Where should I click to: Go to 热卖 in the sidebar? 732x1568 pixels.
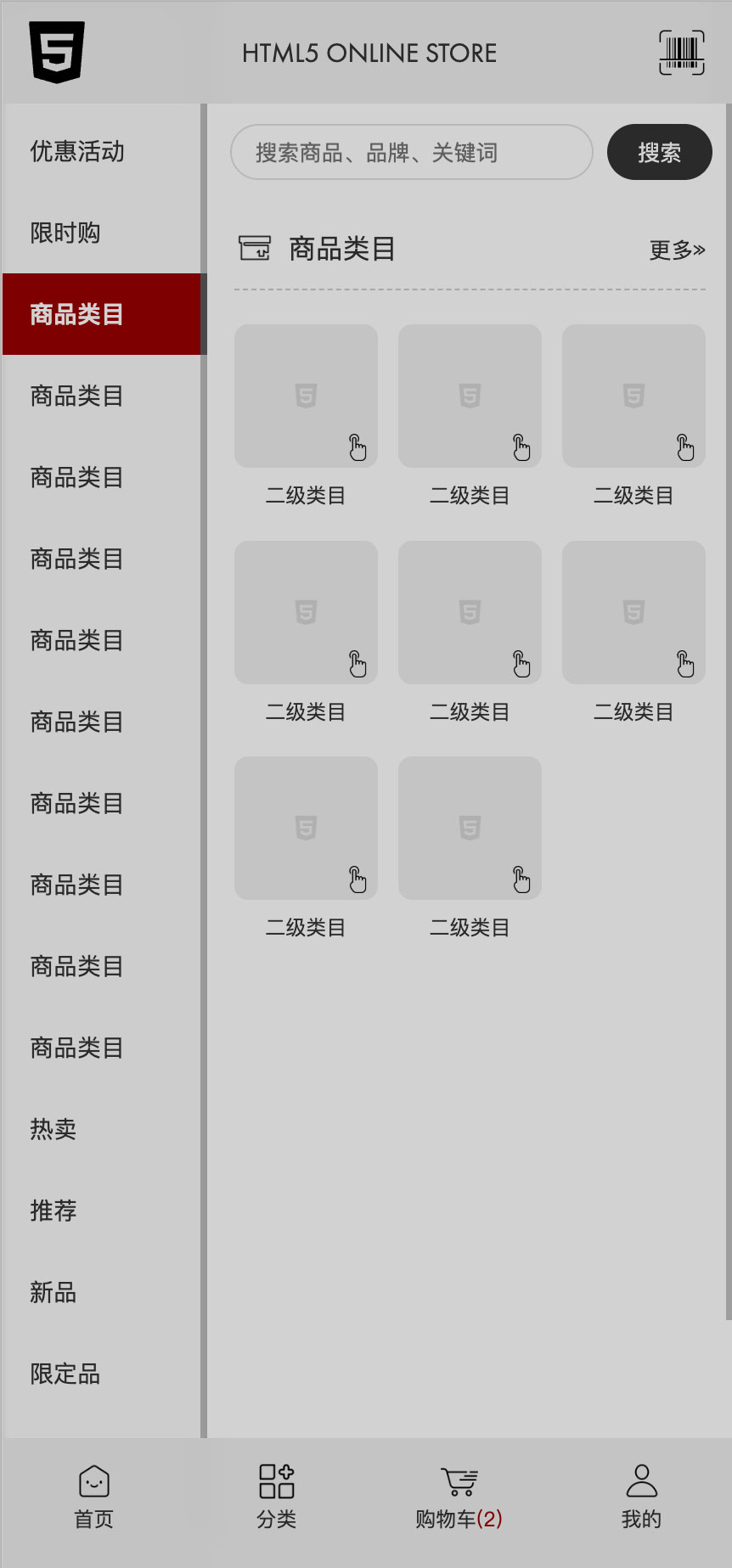click(x=53, y=1129)
